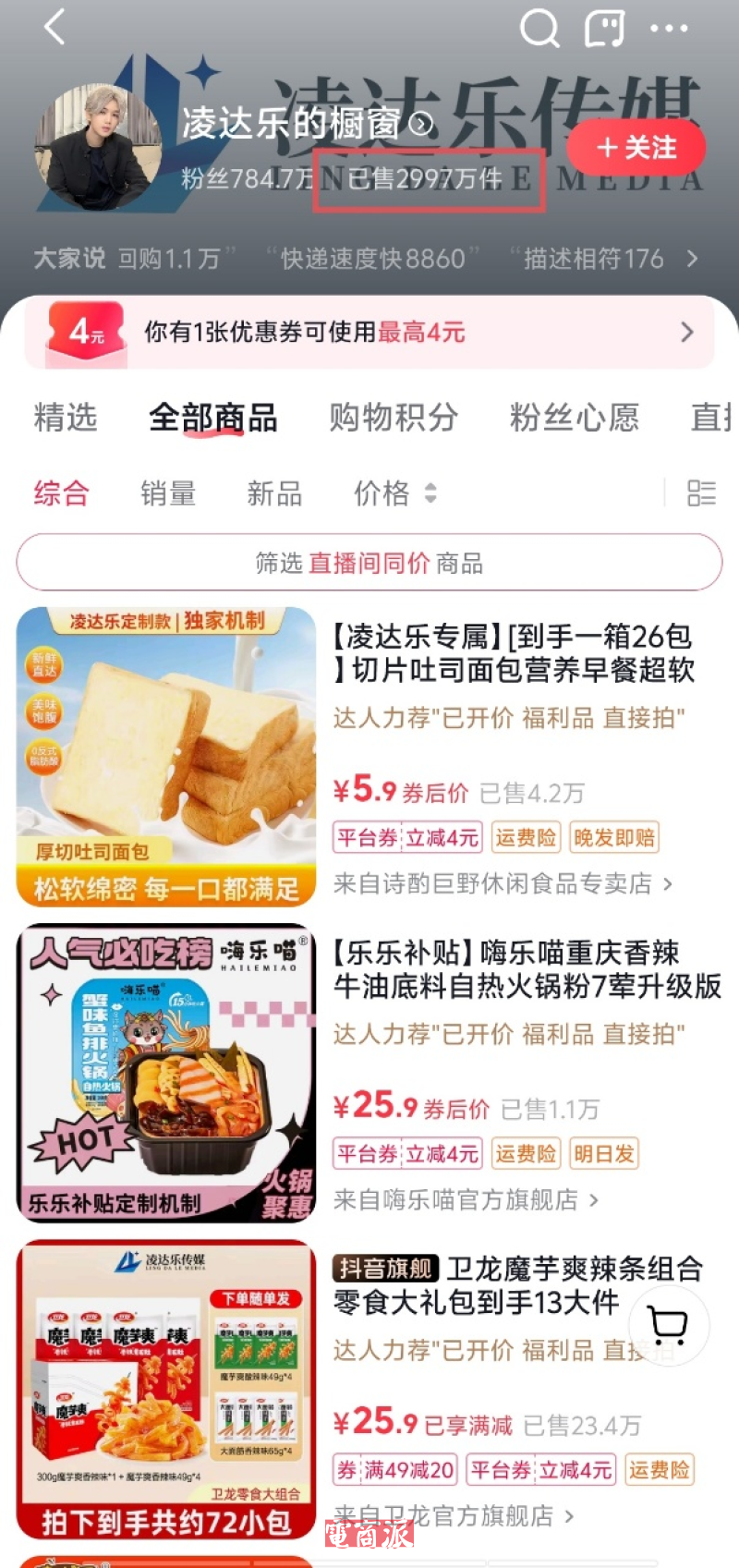Open the search magnifier icon
Screen dimensions: 739x1568
[x=539, y=28]
